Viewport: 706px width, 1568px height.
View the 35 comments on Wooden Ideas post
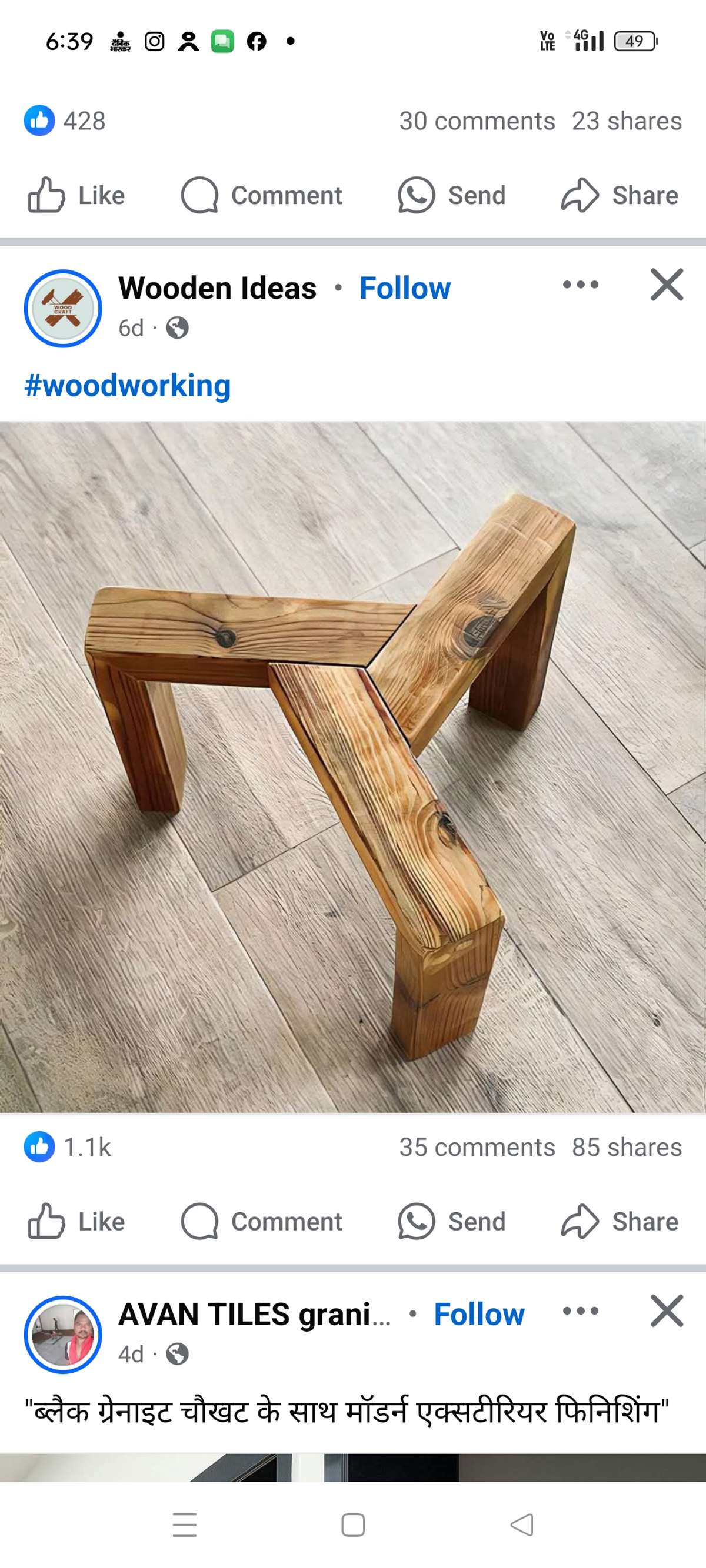pos(477,1147)
